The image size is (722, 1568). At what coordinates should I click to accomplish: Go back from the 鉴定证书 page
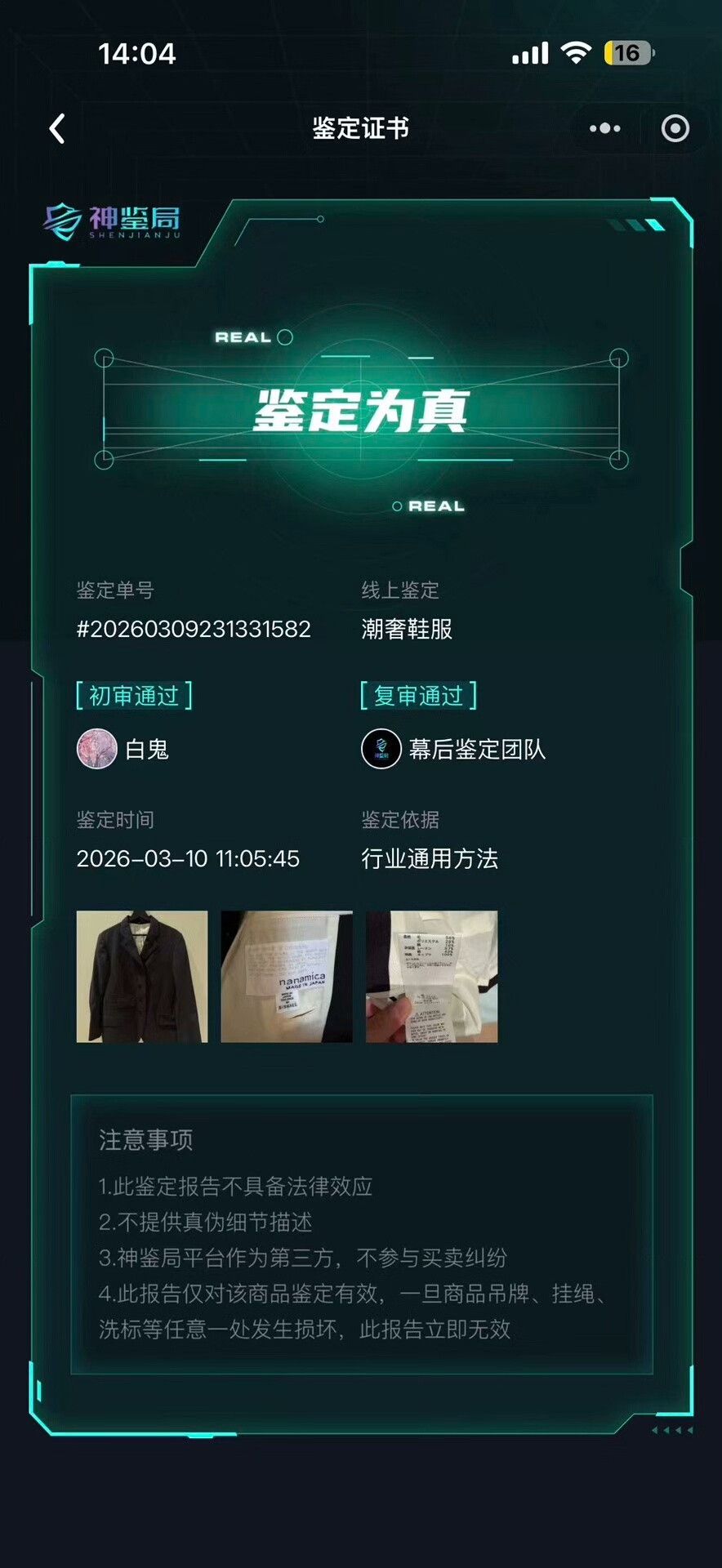pyautogui.click(x=57, y=128)
